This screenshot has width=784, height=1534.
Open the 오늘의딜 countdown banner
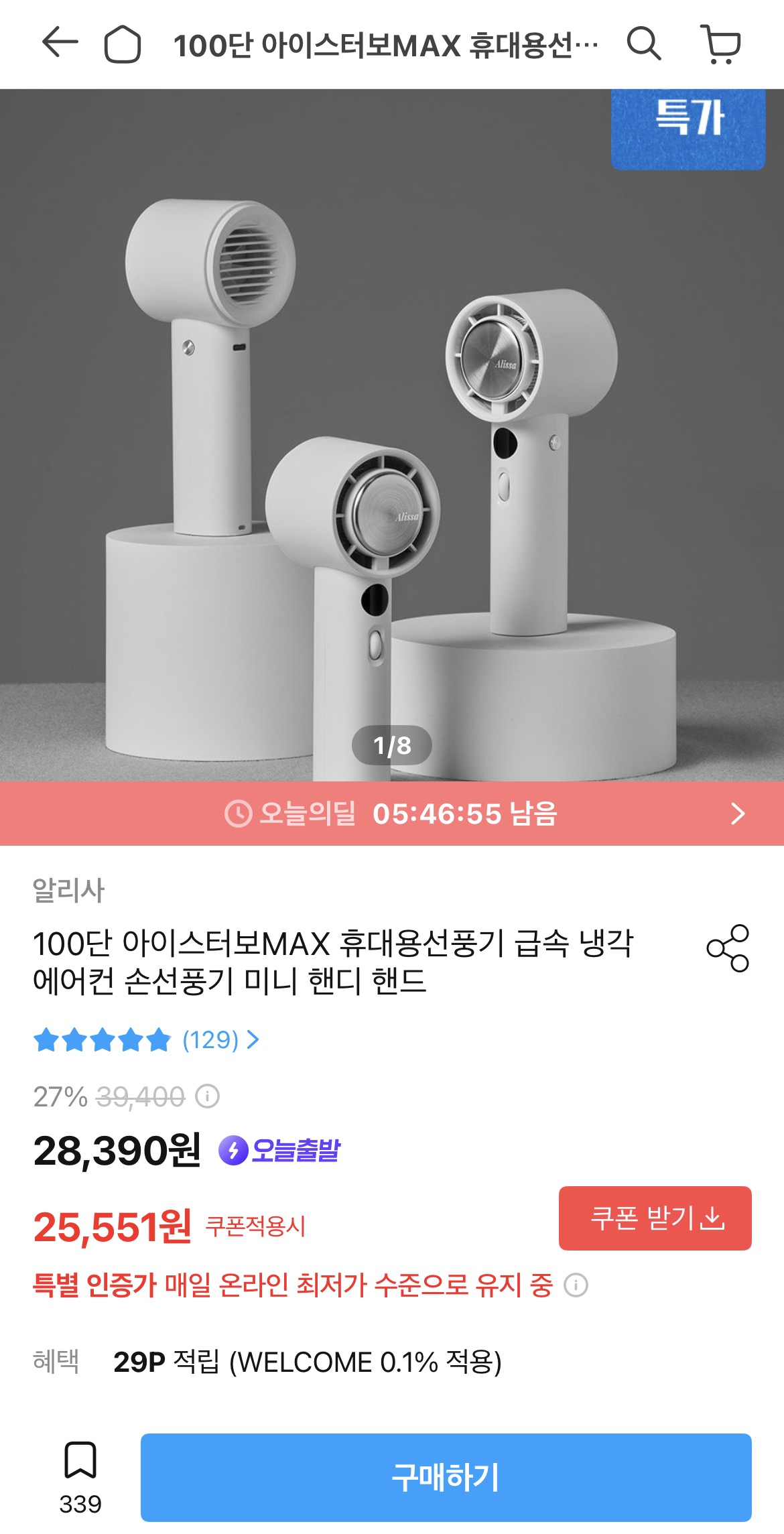392,814
